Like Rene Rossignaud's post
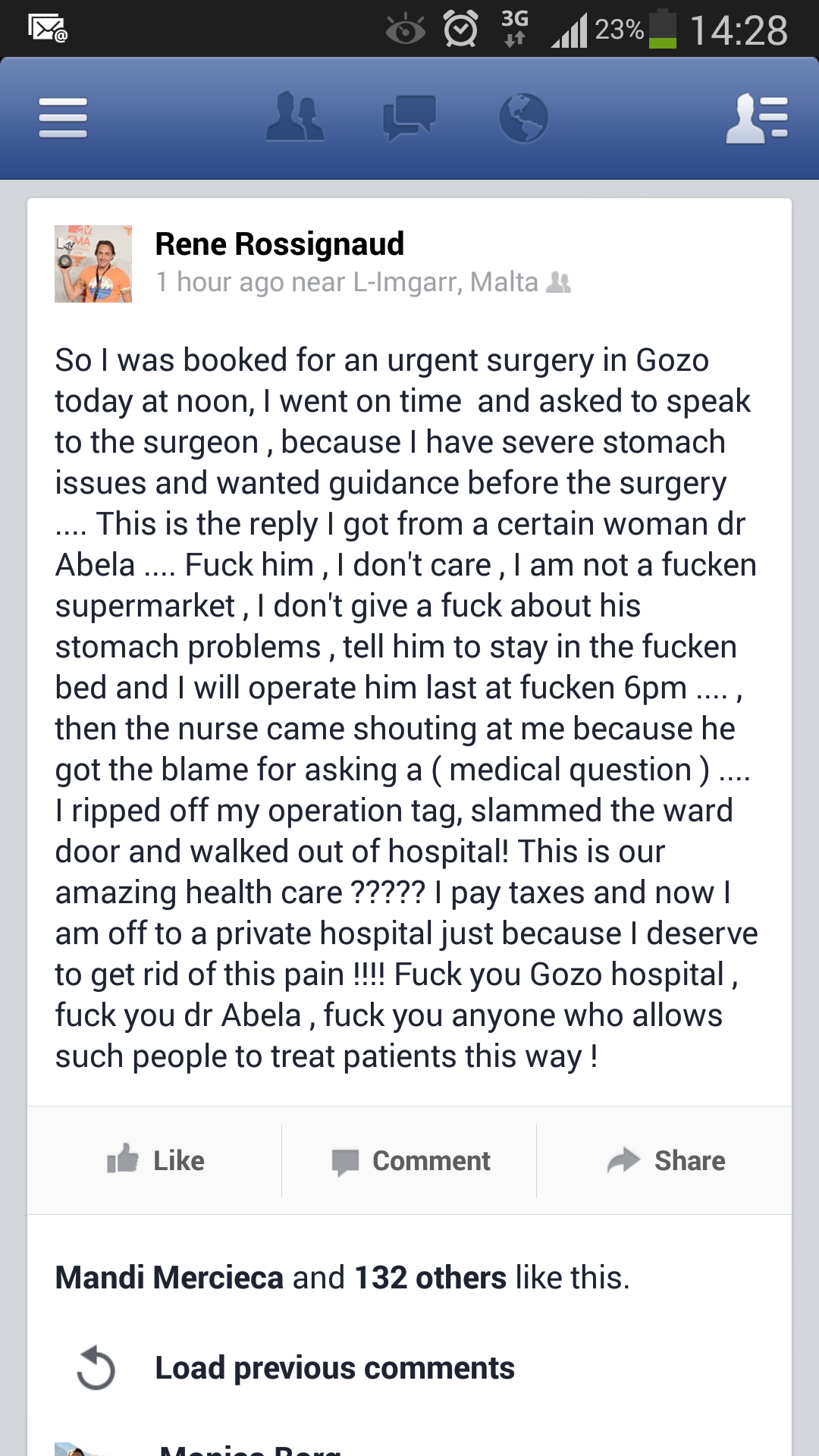 pyautogui.click(x=155, y=1160)
